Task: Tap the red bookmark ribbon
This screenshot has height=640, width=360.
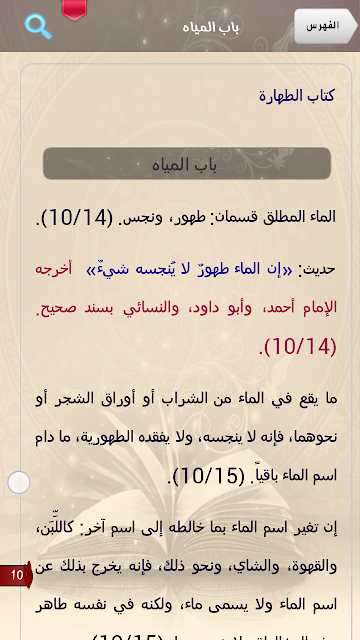Action: tap(74, 9)
